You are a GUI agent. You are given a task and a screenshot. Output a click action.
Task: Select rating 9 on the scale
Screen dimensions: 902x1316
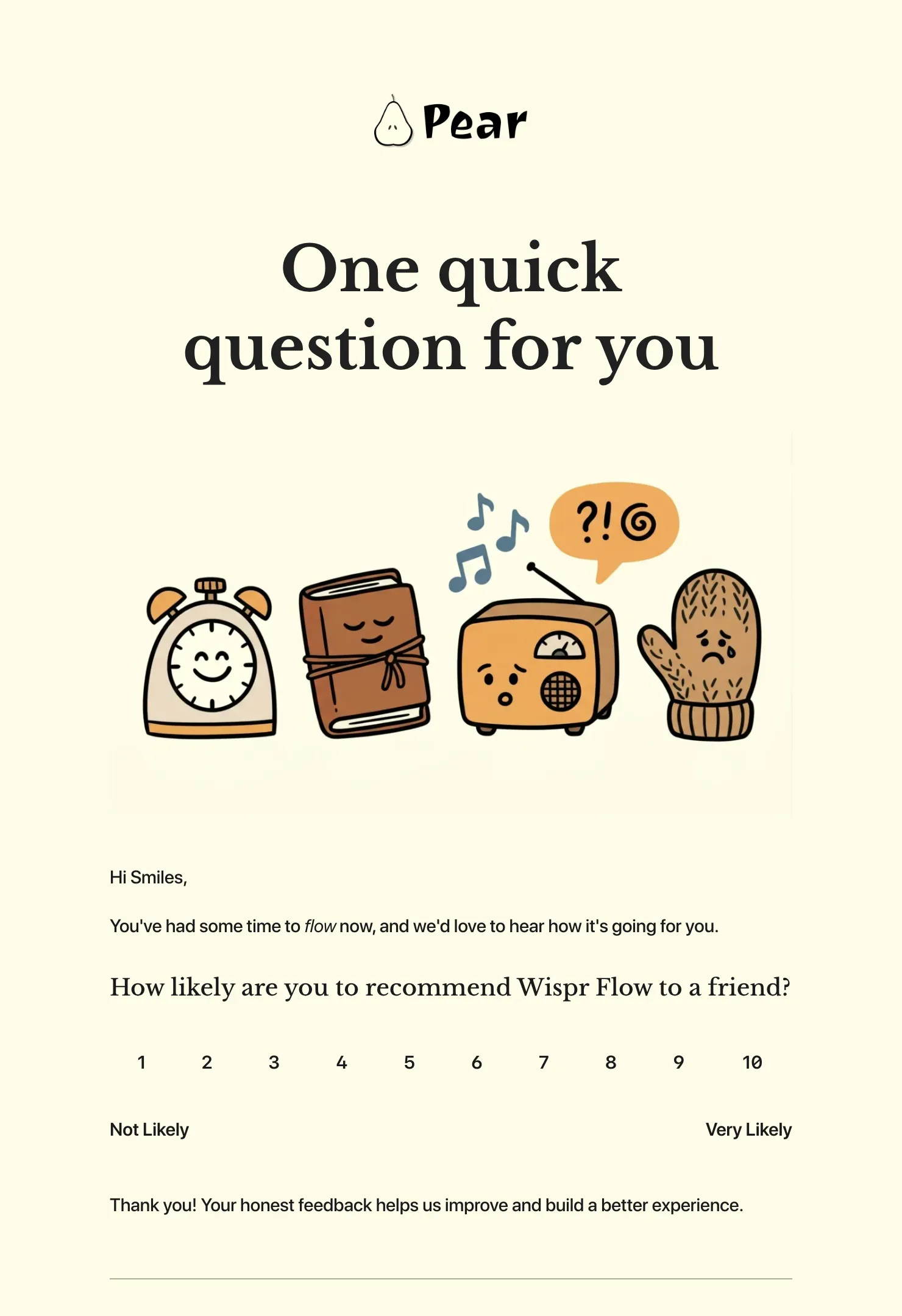678,1063
